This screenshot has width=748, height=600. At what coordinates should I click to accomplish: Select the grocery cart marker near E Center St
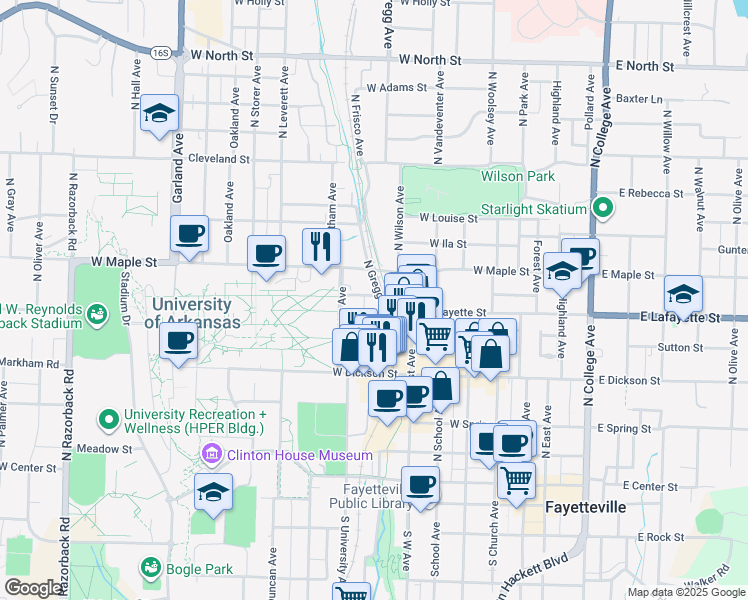[516, 481]
